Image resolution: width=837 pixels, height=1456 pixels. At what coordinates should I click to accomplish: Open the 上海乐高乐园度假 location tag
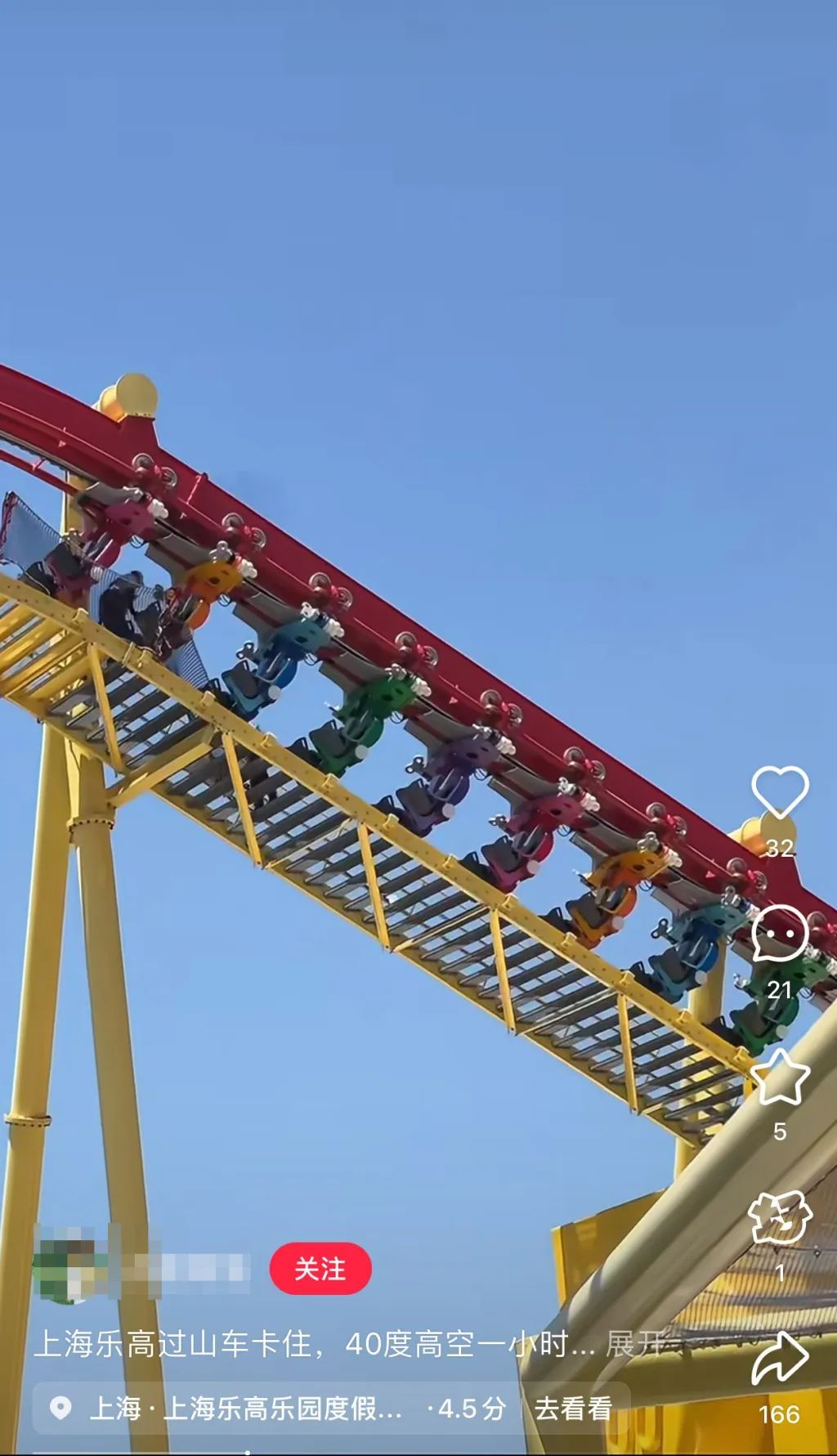point(245,1408)
